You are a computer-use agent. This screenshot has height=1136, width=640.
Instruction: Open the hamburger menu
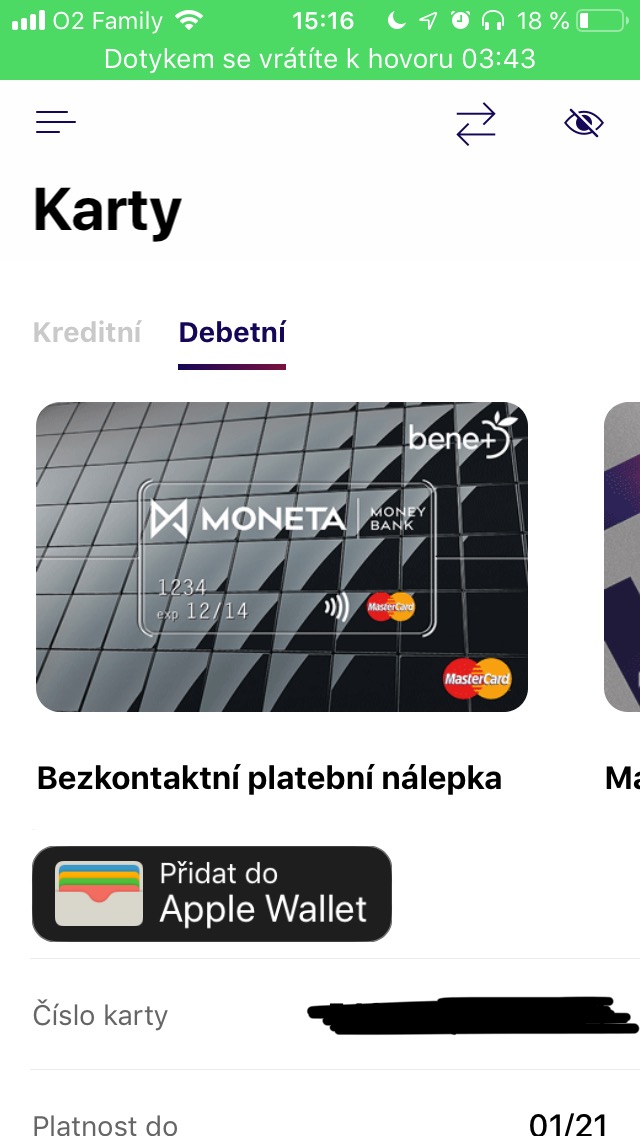(x=56, y=122)
